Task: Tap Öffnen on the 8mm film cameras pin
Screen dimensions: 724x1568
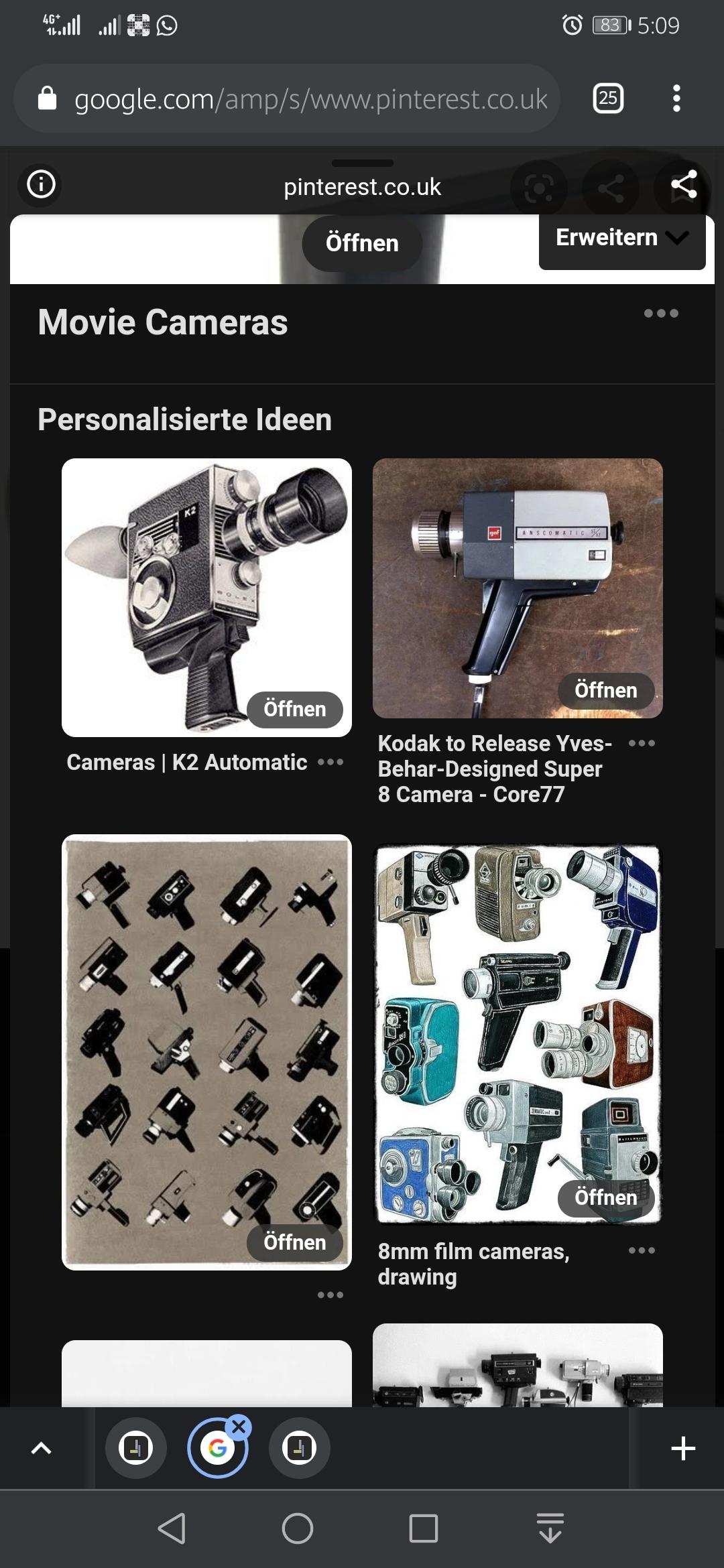Action: [x=605, y=1197]
